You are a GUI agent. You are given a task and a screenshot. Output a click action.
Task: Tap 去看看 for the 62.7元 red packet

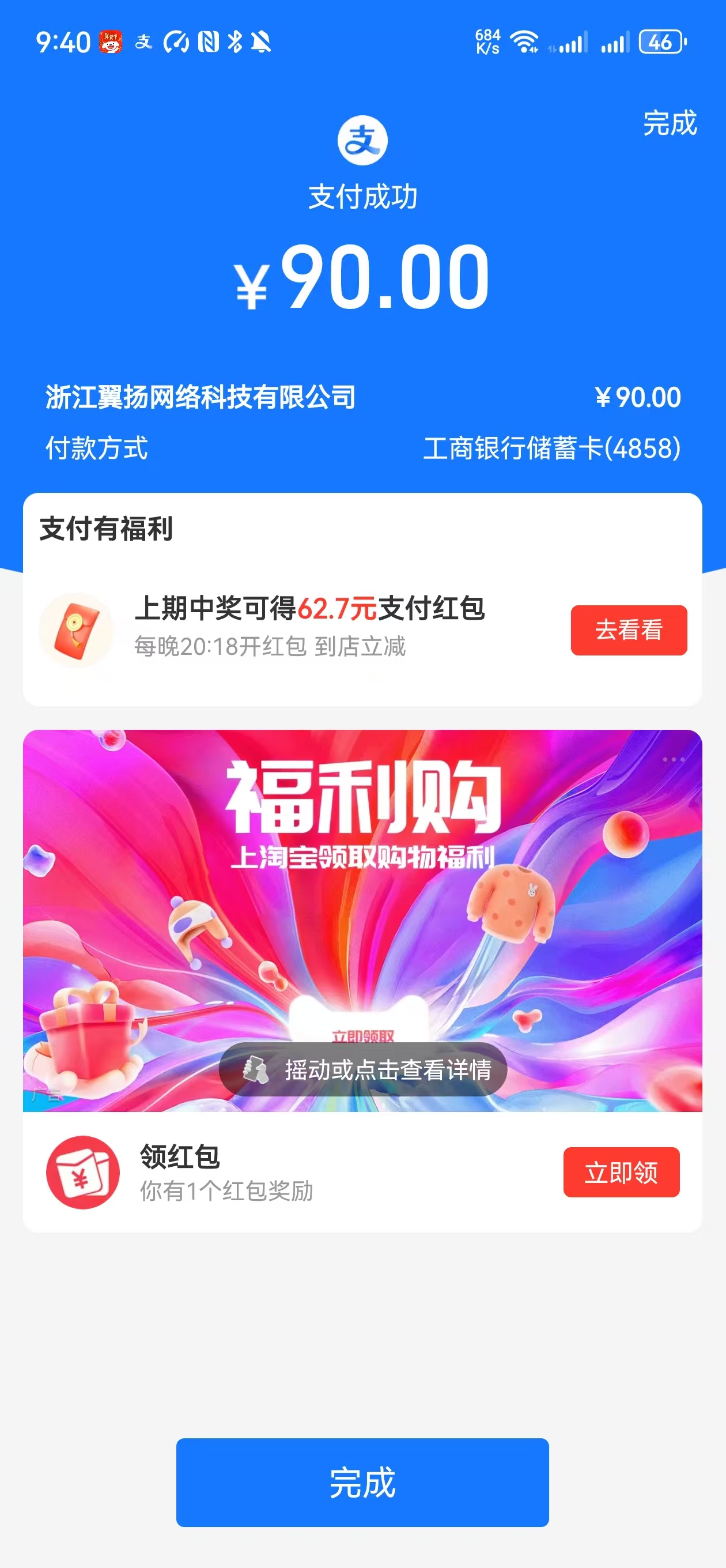628,630
